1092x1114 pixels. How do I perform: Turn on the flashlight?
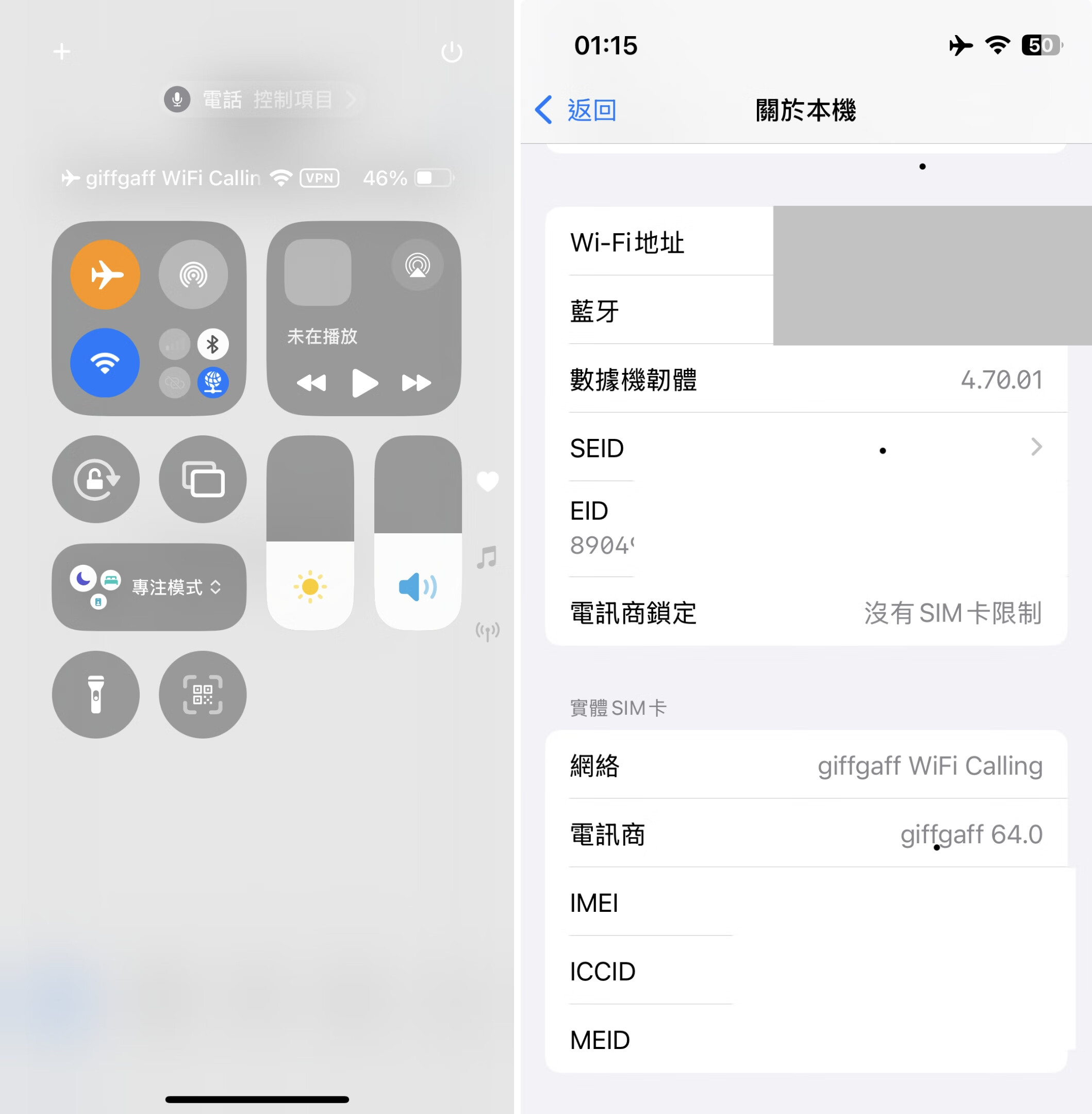(96, 694)
